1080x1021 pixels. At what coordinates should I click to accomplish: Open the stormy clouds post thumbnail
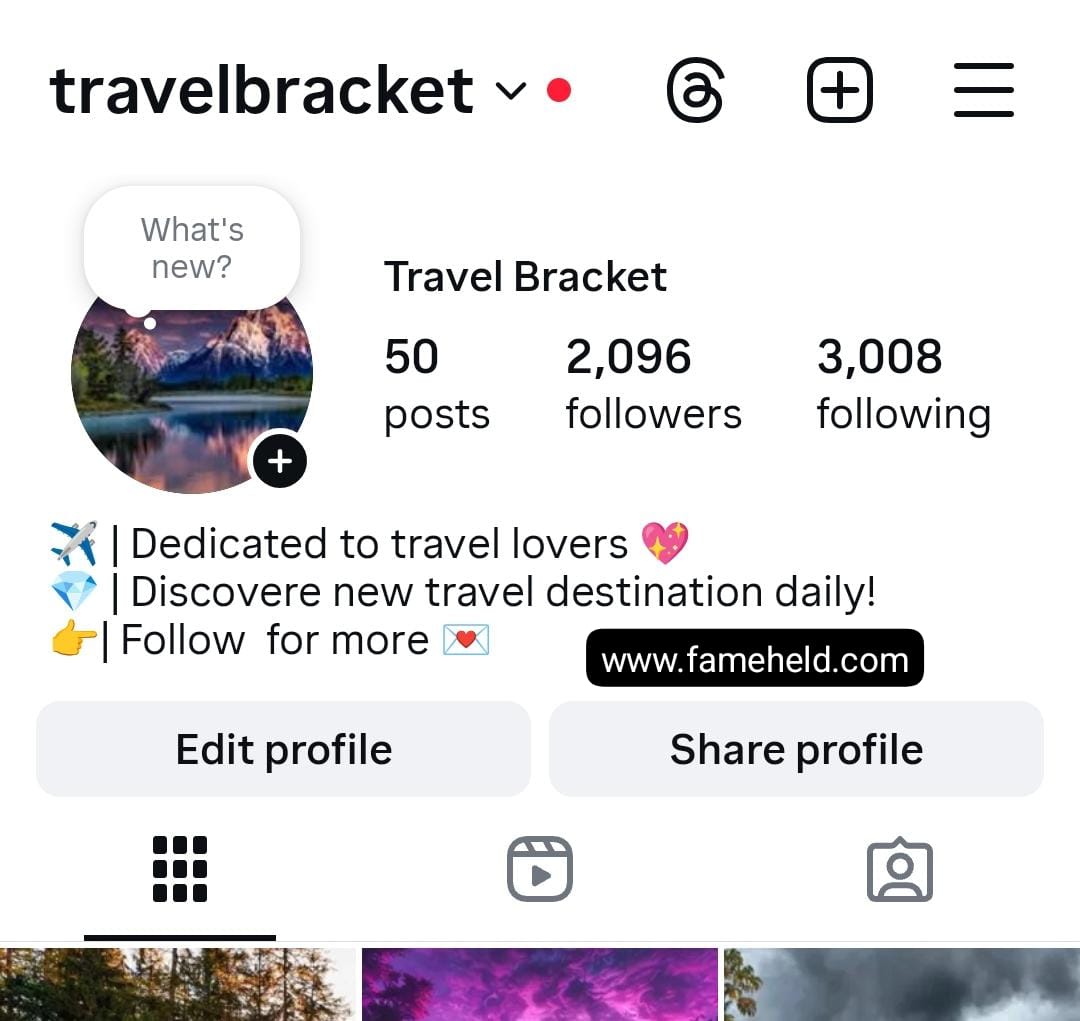click(x=901, y=985)
